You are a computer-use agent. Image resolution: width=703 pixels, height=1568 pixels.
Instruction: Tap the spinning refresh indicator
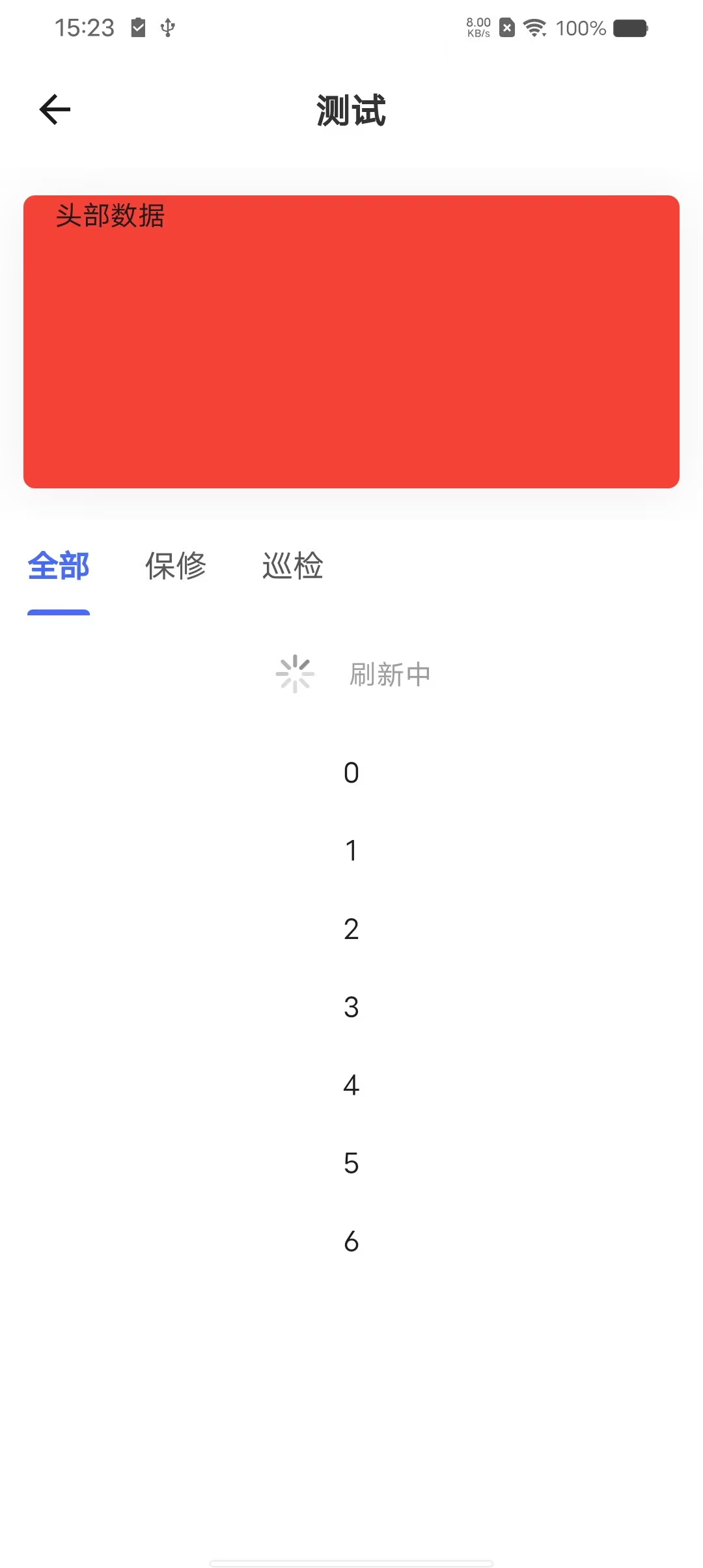click(x=294, y=674)
